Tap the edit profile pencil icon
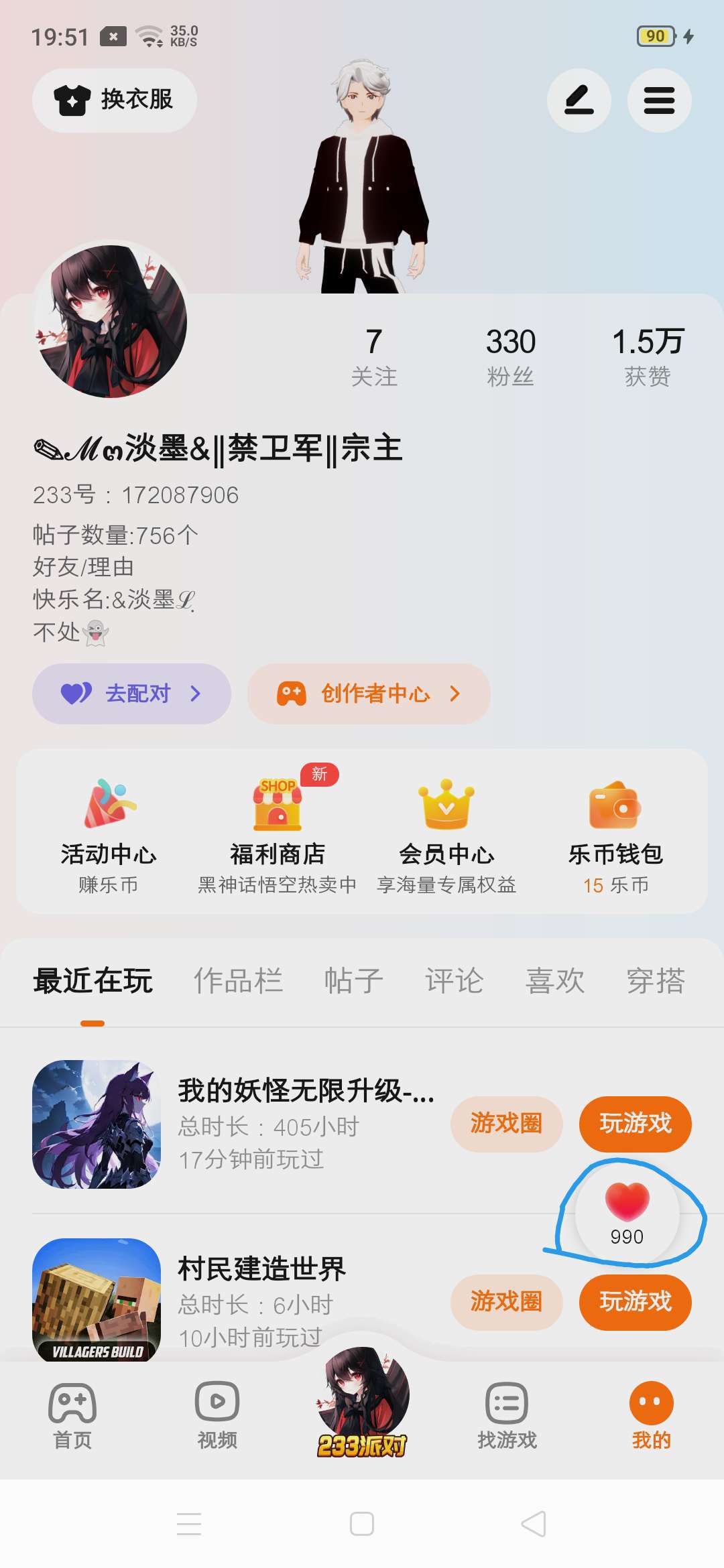The width and height of the screenshot is (724, 1568). (x=579, y=101)
